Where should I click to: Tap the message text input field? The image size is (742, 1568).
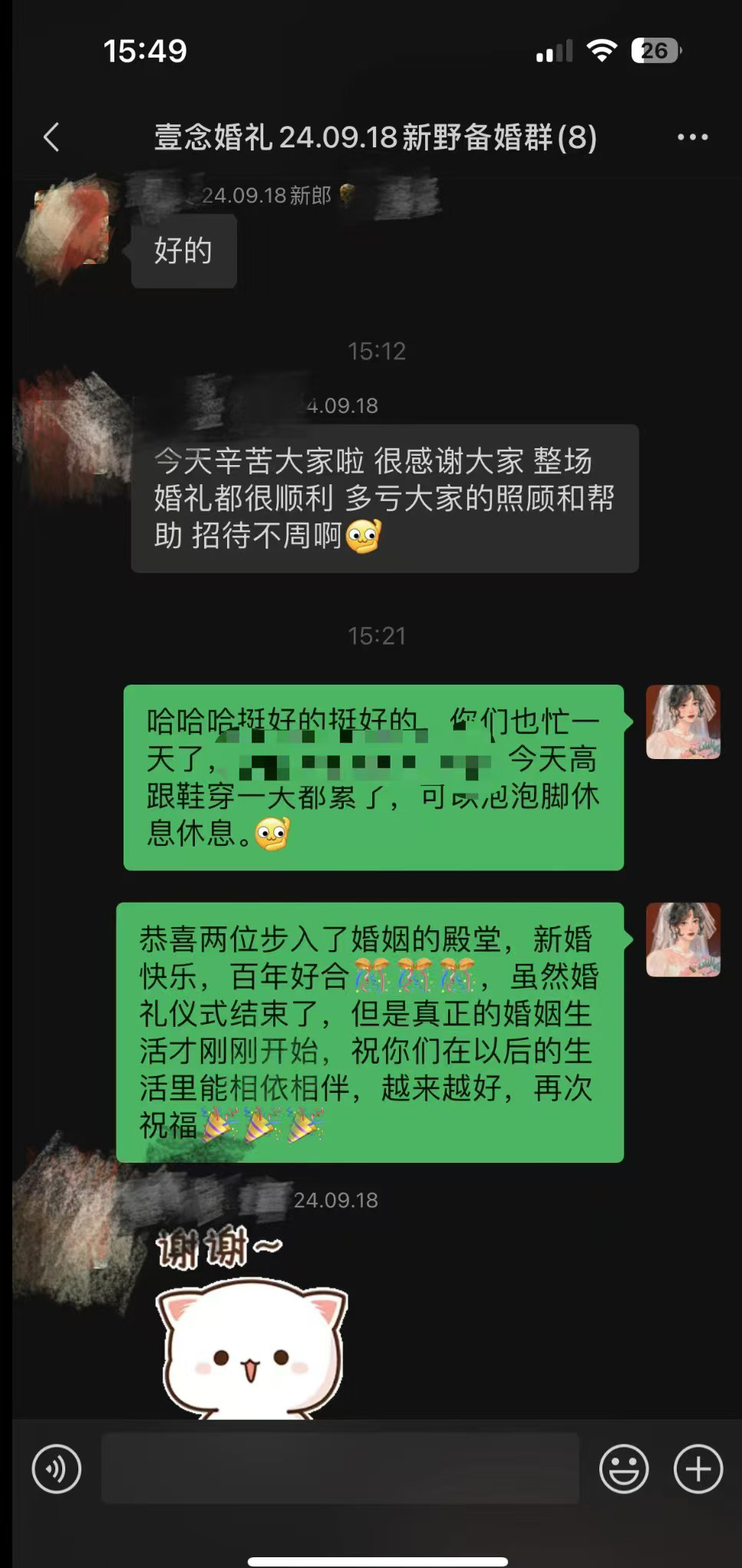click(340, 1468)
